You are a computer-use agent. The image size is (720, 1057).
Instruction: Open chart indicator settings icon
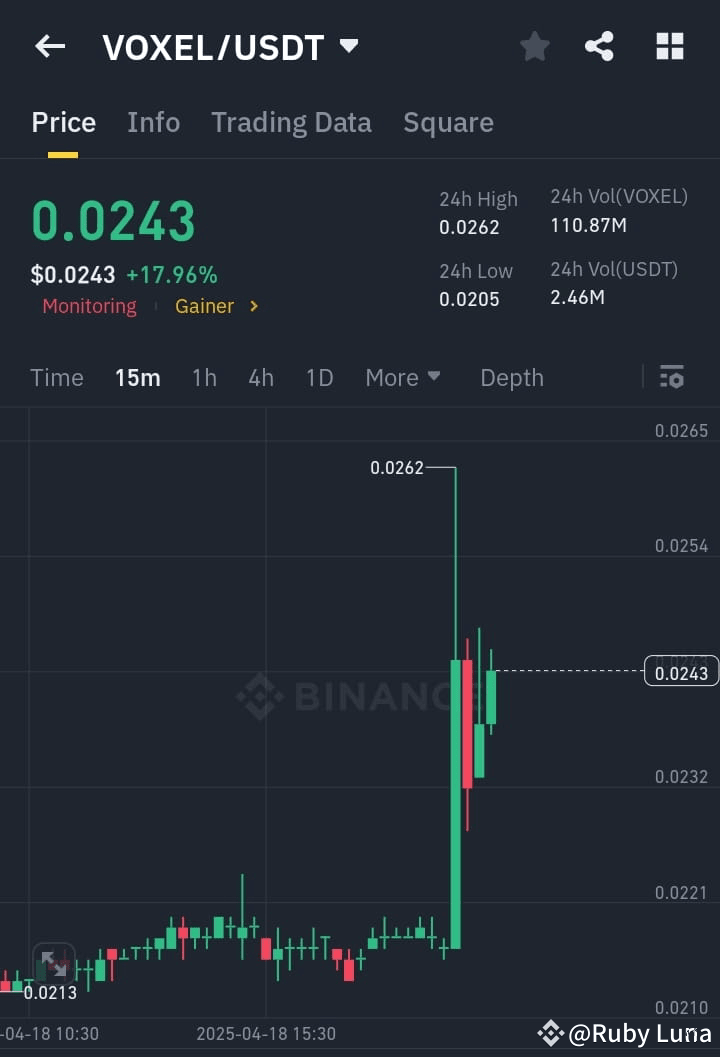(671, 377)
